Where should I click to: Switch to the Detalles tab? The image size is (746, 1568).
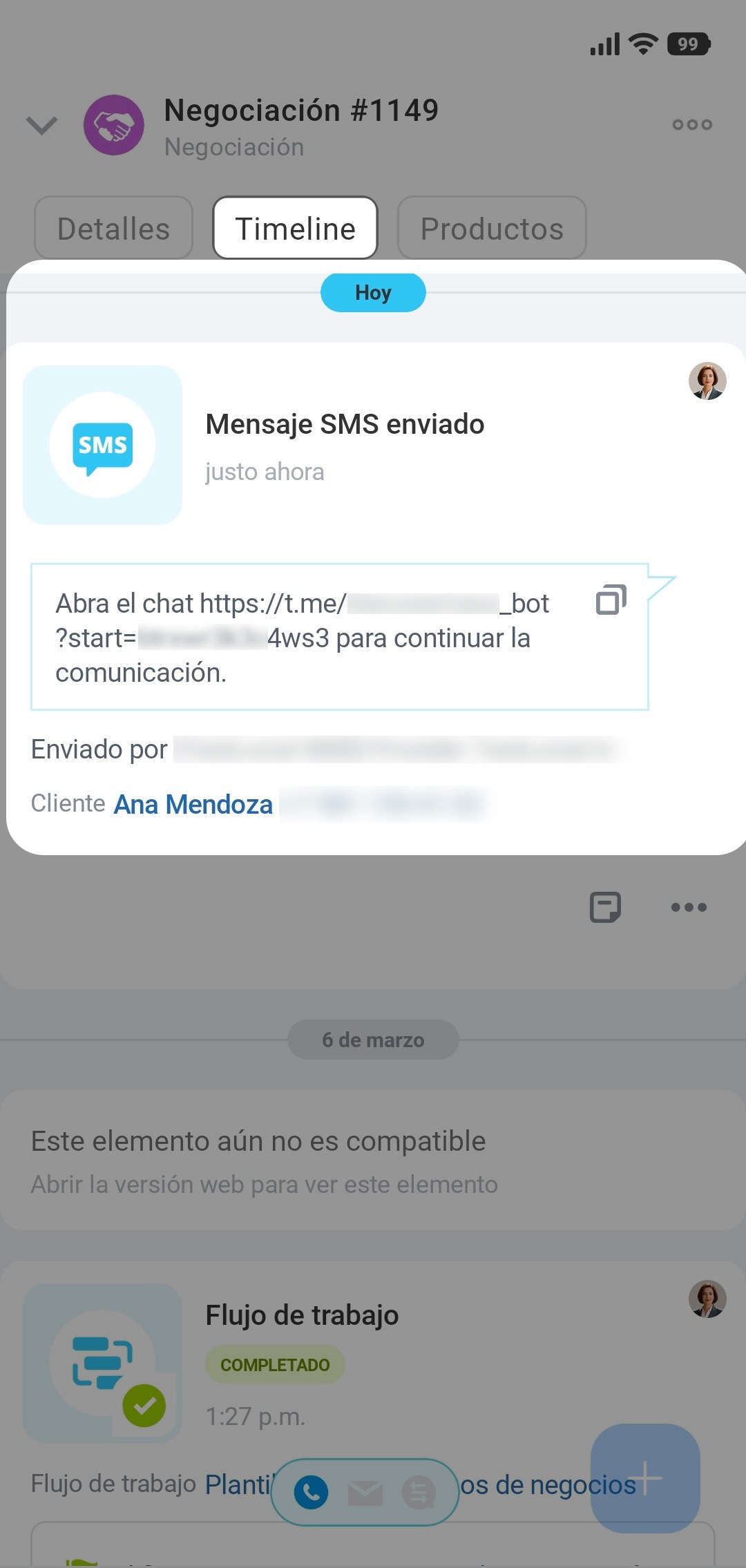113,228
